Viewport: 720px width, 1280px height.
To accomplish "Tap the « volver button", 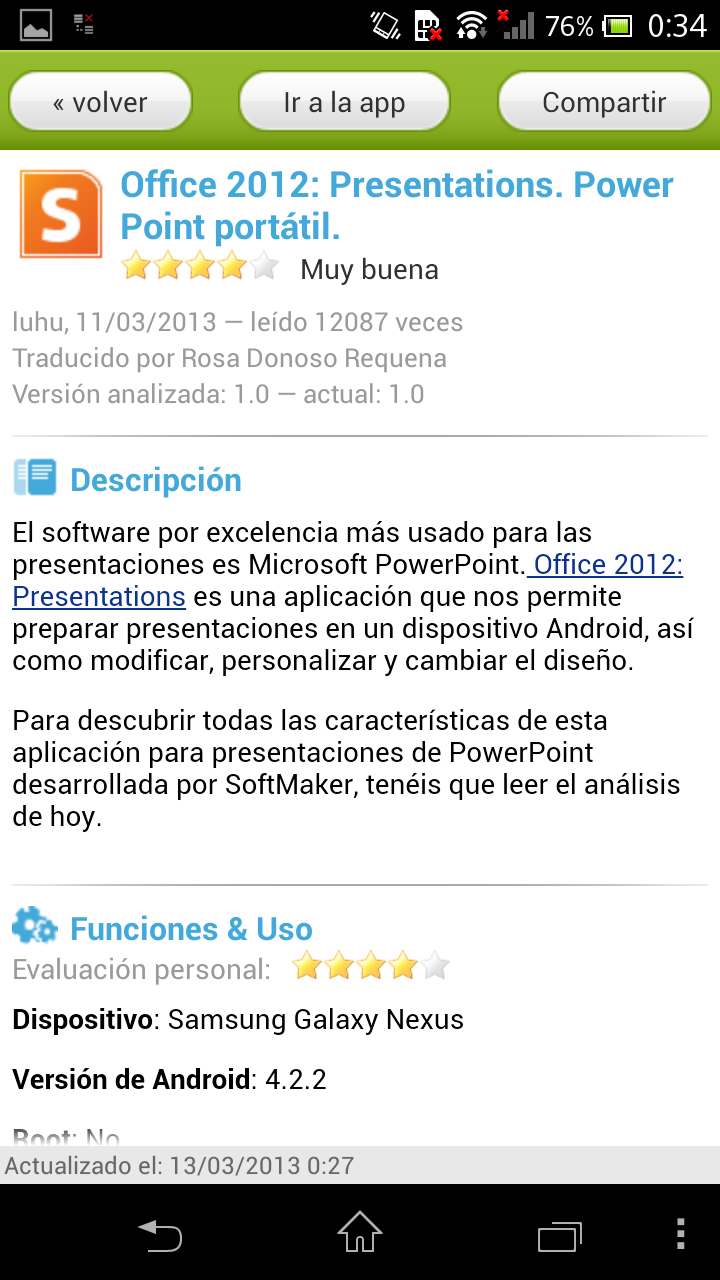I will pyautogui.click(x=100, y=102).
